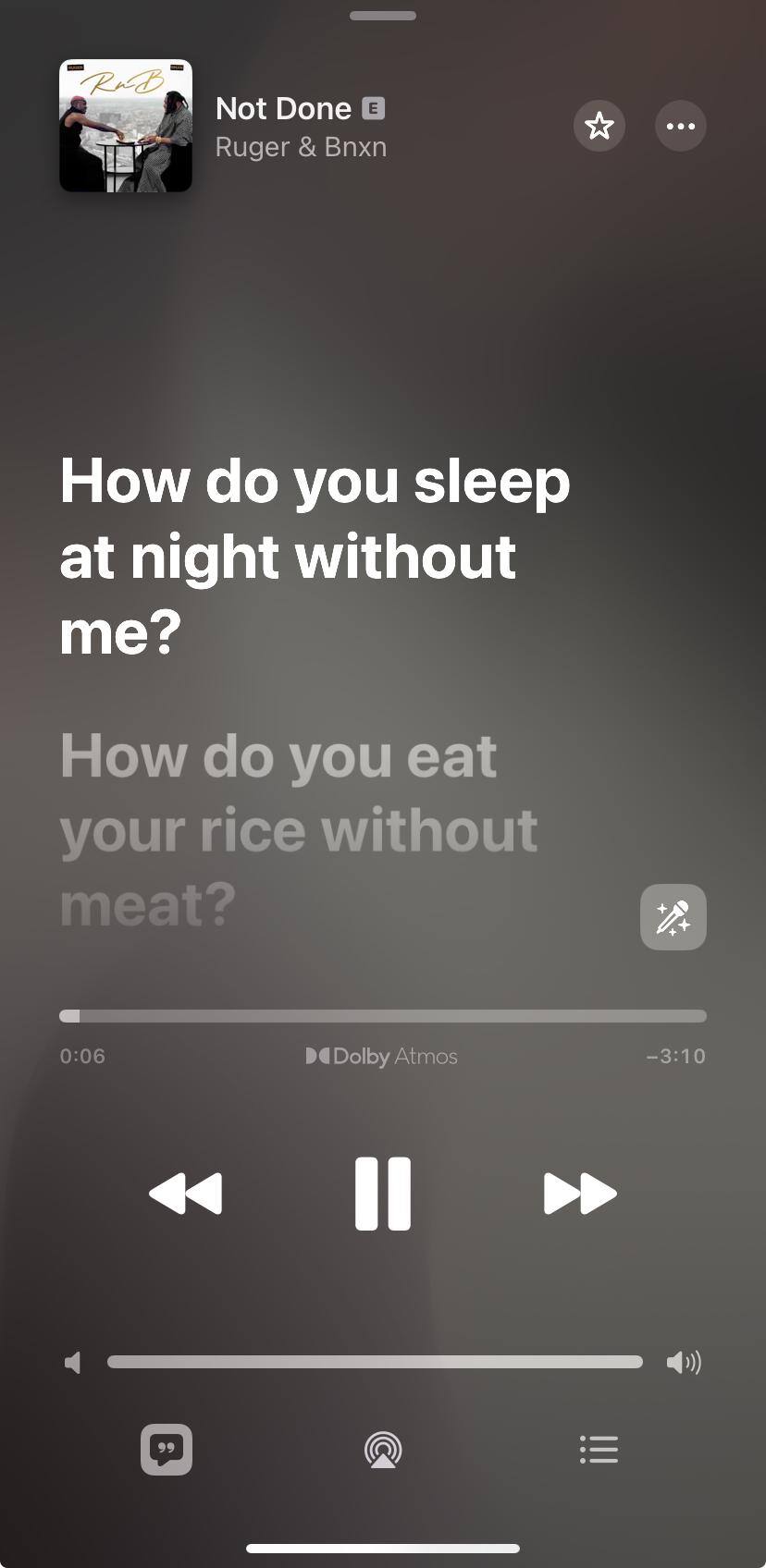Show the Playing Next queue
The image size is (766, 1568).
599,1449
